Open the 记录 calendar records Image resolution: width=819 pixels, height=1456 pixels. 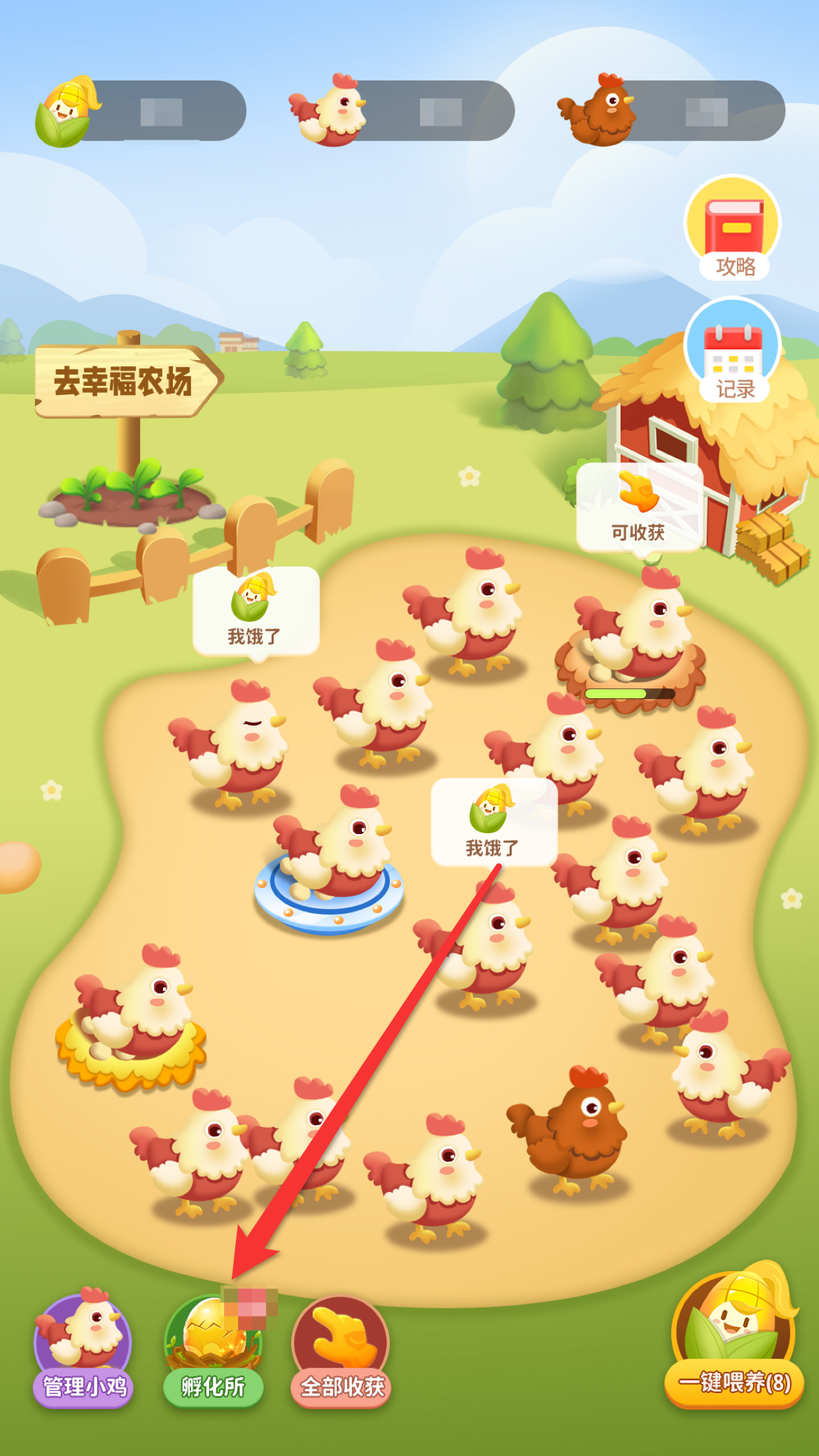(x=732, y=352)
